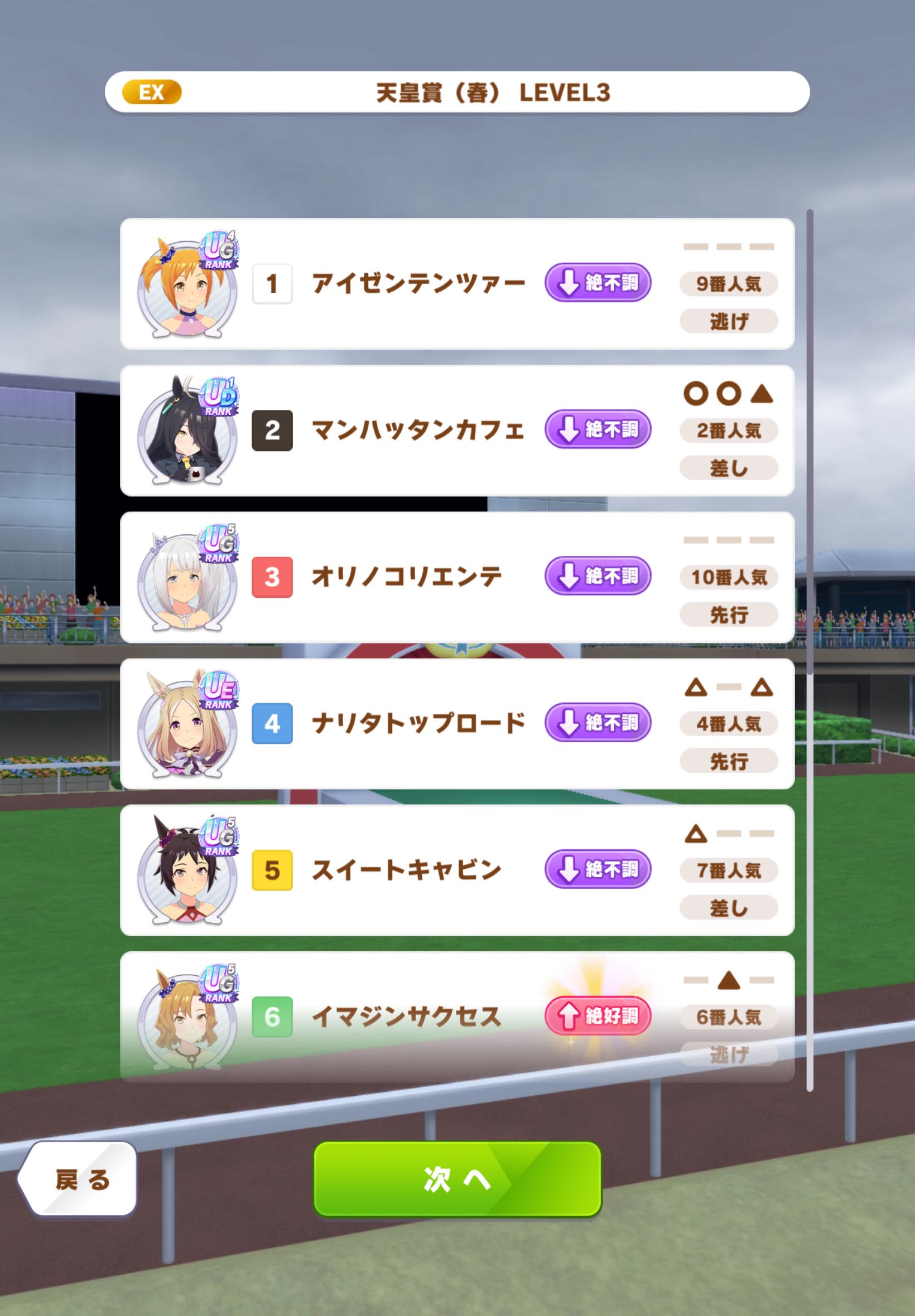Select the マンハッタンカフェ row

click(x=418, y=430)
